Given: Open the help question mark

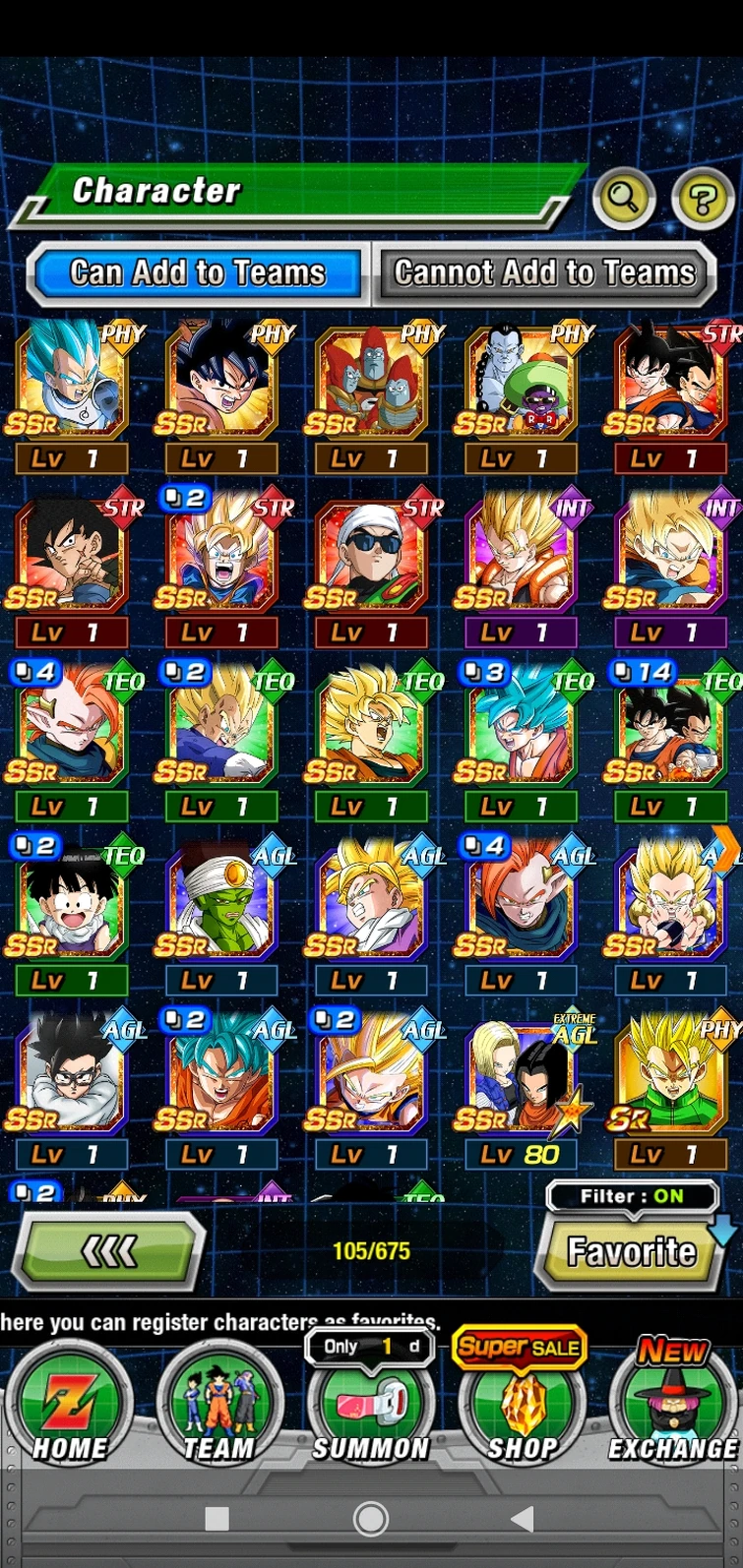Looking at the screenshot, I should [703, 198].
